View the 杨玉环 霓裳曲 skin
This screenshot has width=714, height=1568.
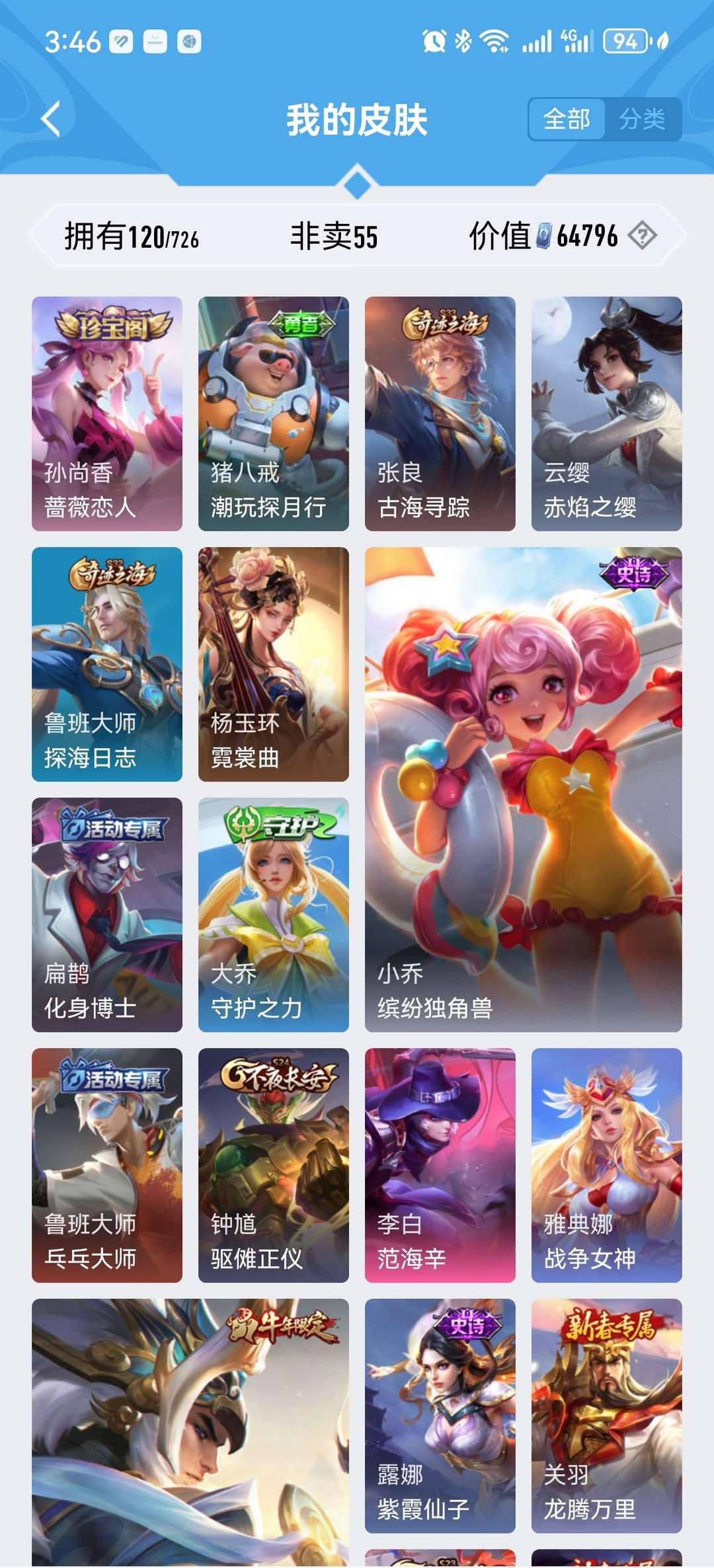click(274, 664)
